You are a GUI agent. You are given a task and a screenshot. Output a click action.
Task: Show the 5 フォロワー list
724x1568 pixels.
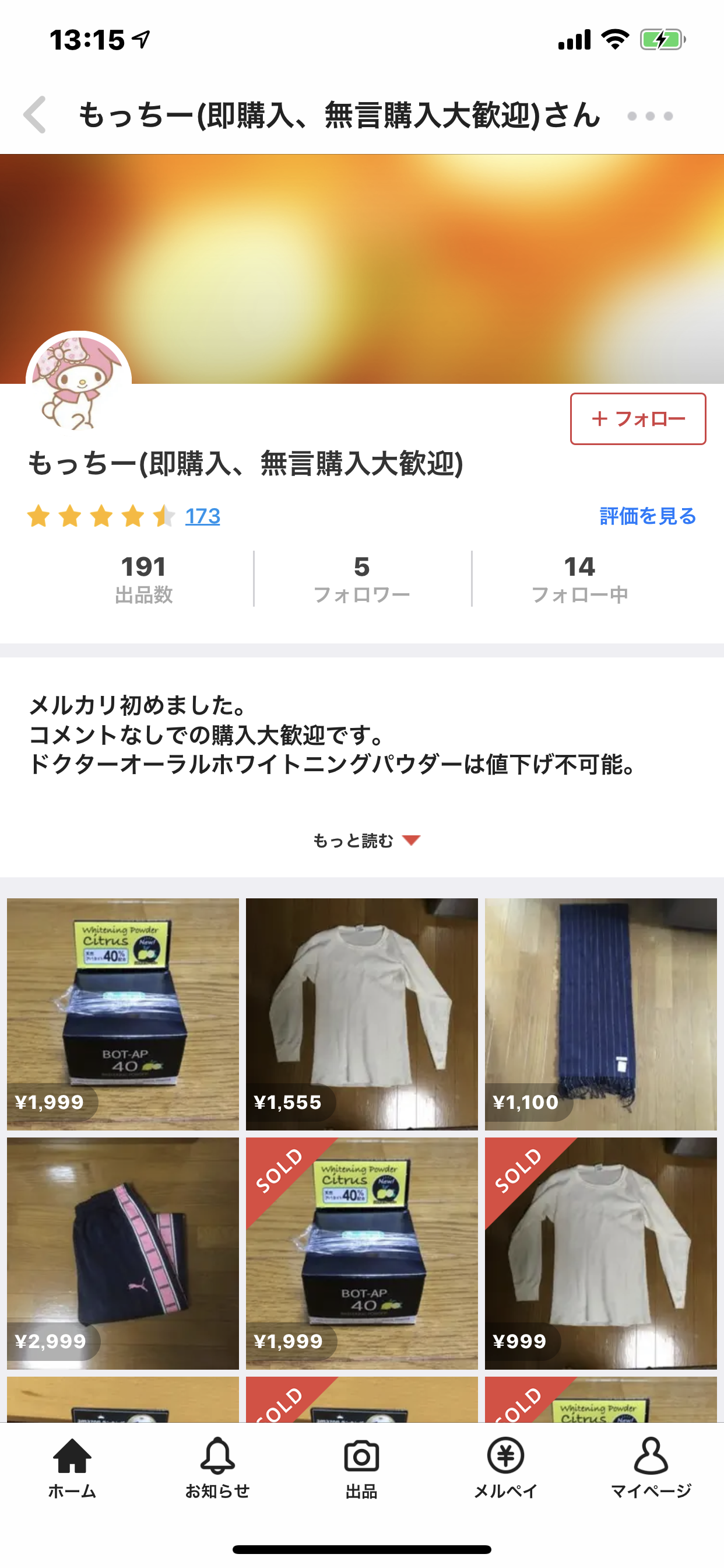(x=361, y=579)
